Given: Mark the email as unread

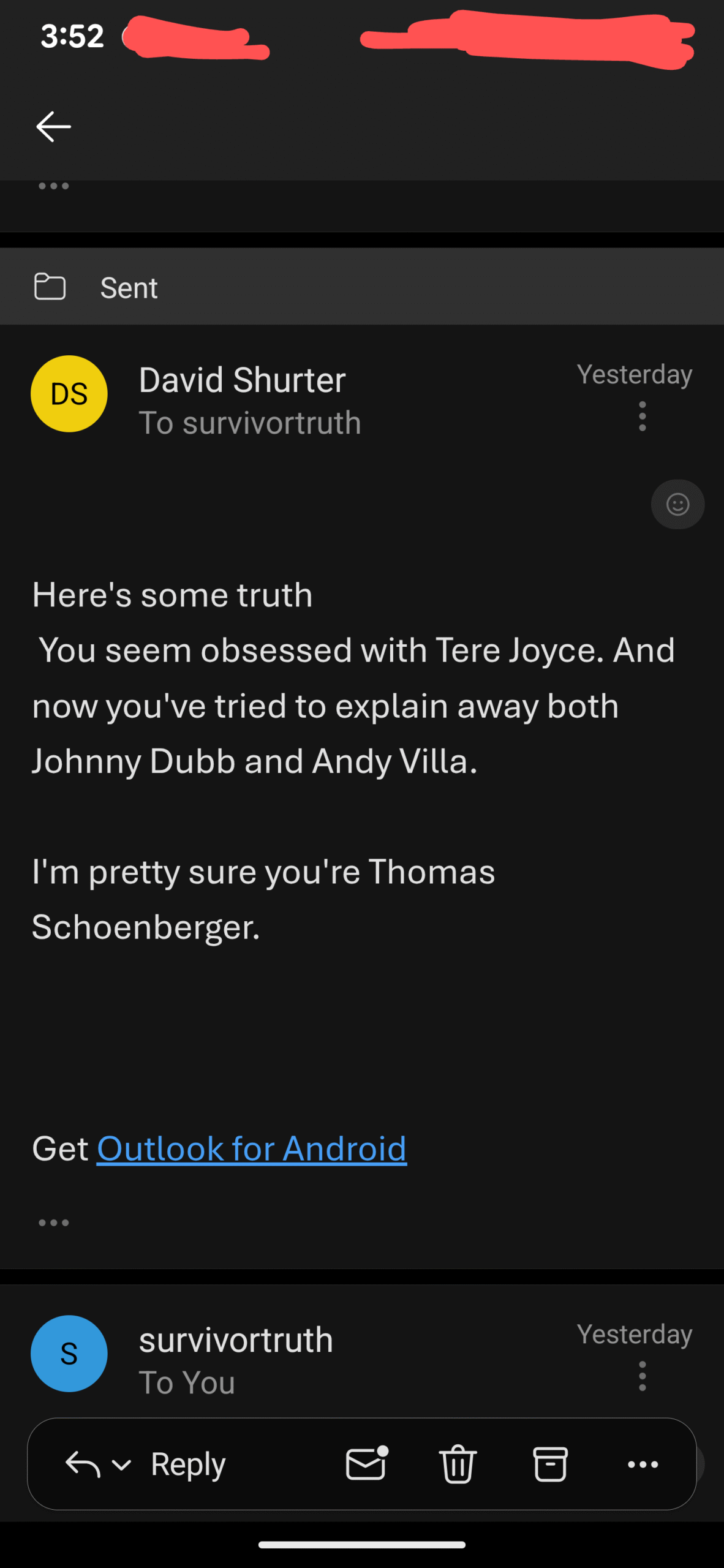Looking at the screenshot, I should coord(367,1463).
